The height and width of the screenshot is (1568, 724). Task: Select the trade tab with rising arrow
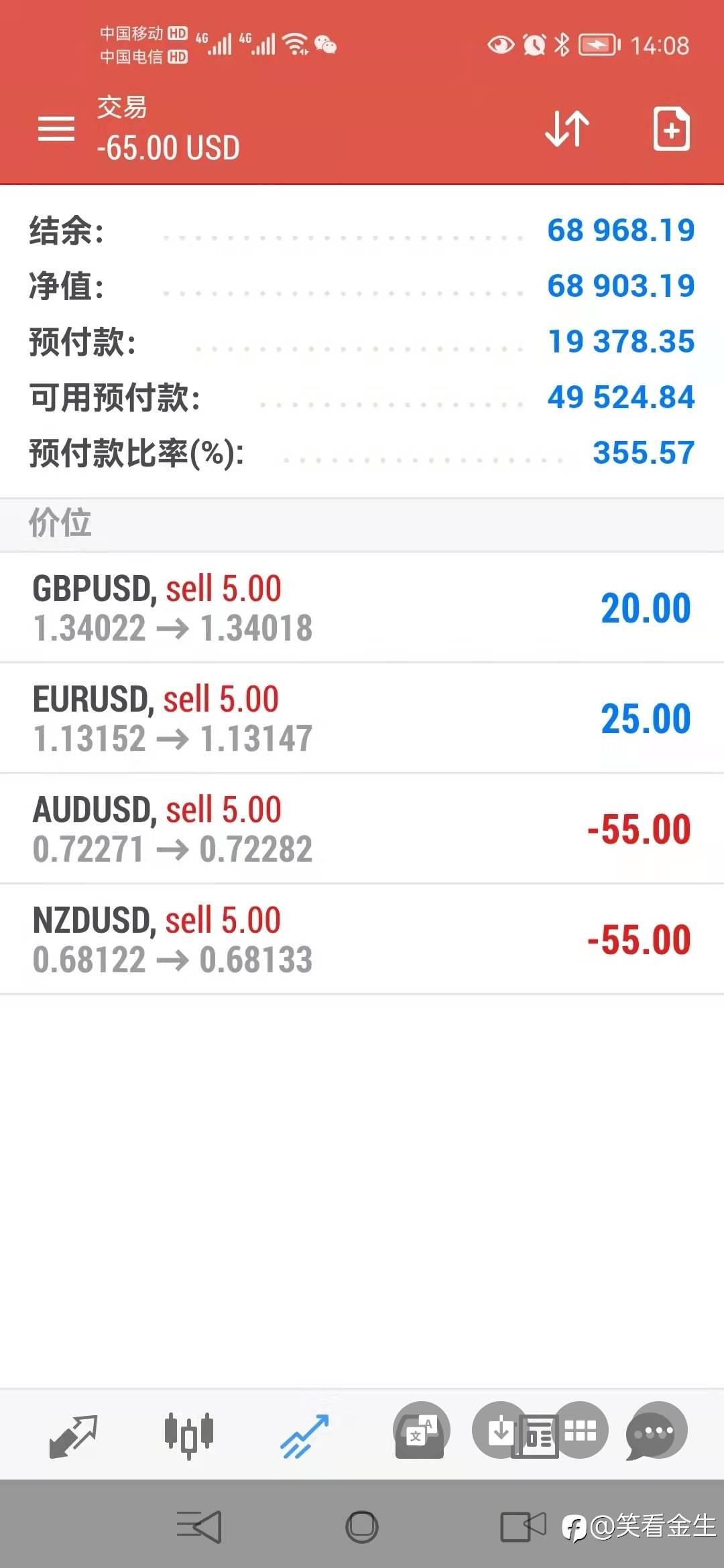[x=304, y=1435]
